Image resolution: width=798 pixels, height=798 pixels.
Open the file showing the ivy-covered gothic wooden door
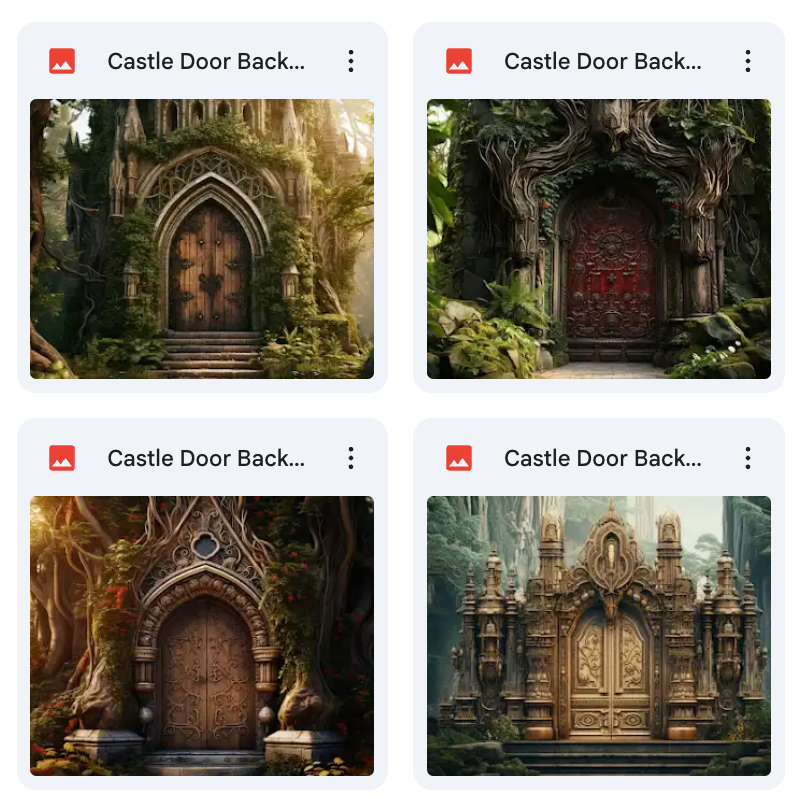point(202,239)
